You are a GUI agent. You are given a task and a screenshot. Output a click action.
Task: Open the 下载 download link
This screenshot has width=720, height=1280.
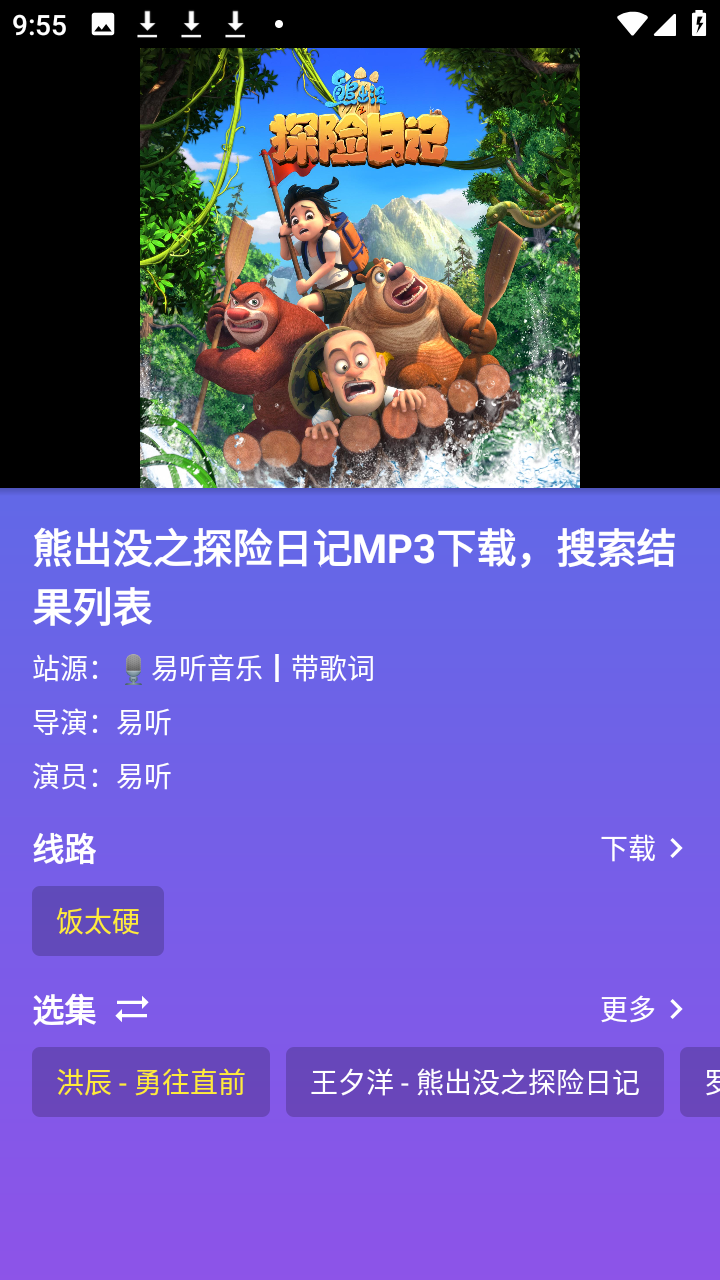[x=643, y=849]
